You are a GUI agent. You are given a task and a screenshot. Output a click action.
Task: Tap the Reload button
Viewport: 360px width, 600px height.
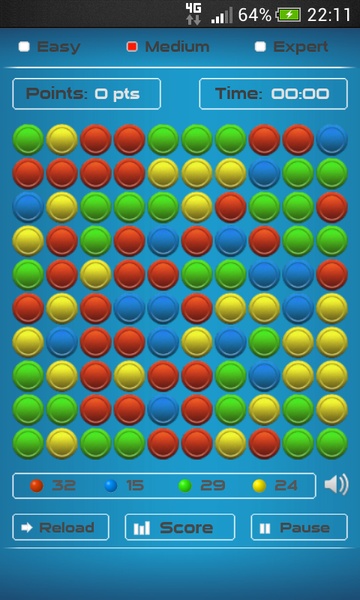(61, 527)
